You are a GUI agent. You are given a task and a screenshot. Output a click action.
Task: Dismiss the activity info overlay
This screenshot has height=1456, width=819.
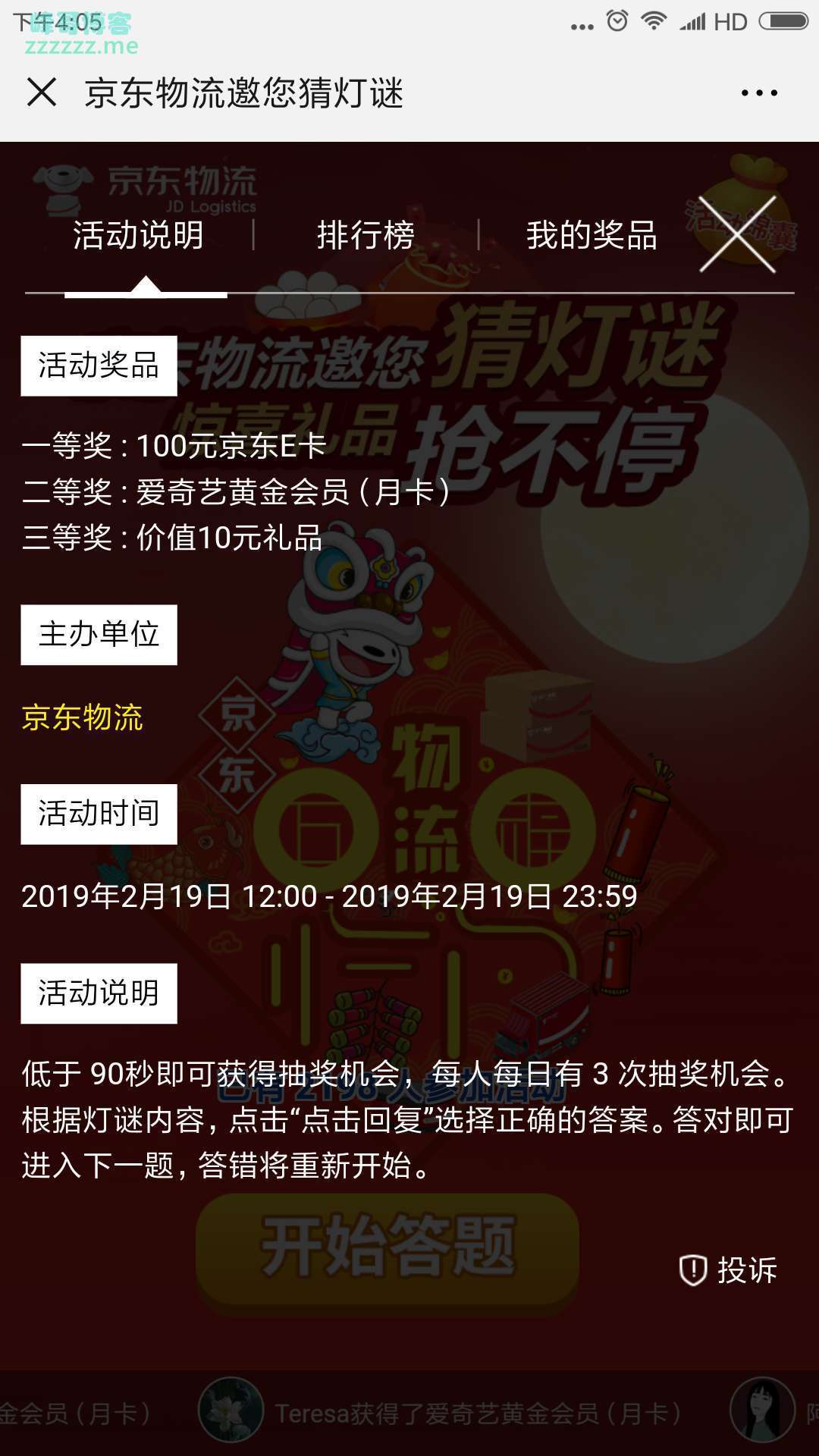(737, 234)
